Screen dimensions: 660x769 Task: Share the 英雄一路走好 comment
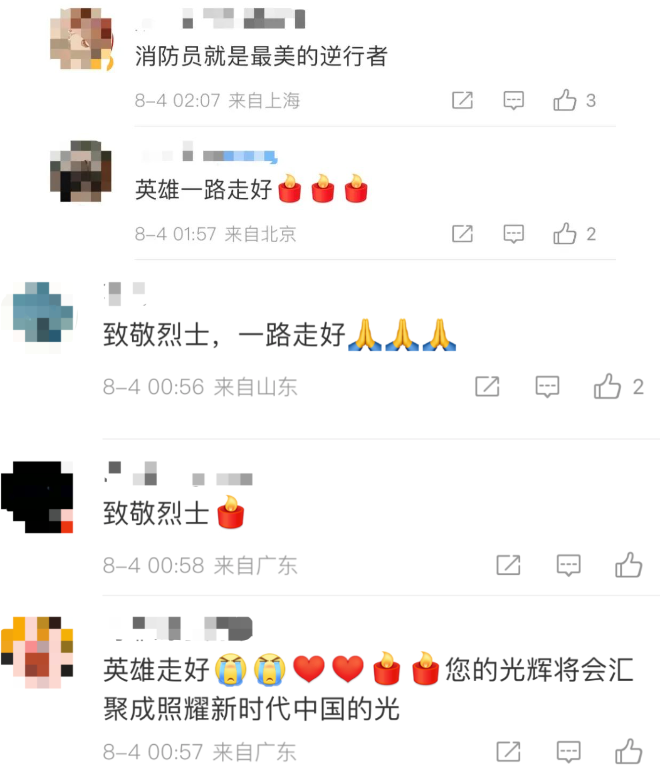(462, 234)
